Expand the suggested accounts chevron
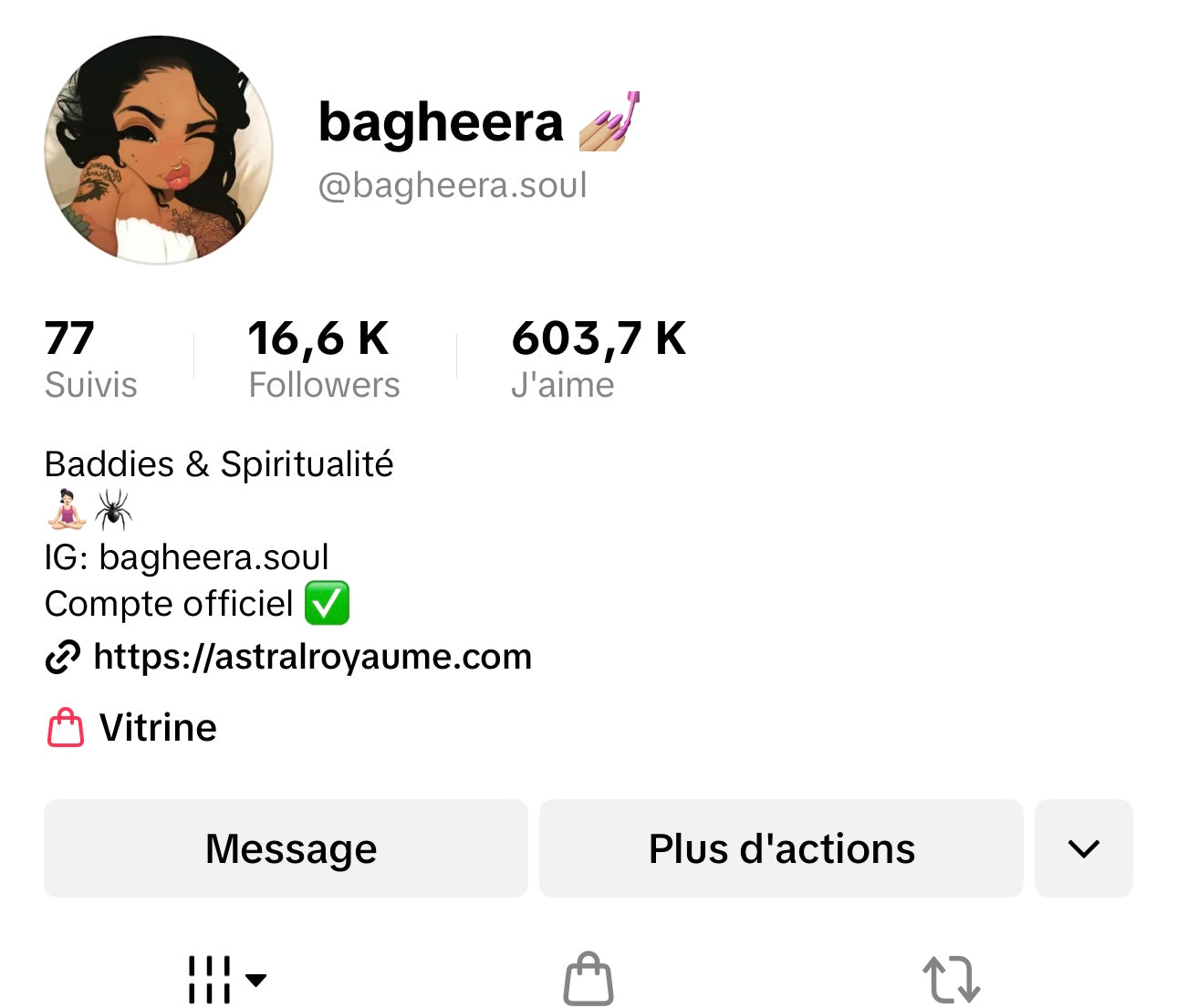The height and width of the screenshot is (1008, 1177). tap(1083, 848)
